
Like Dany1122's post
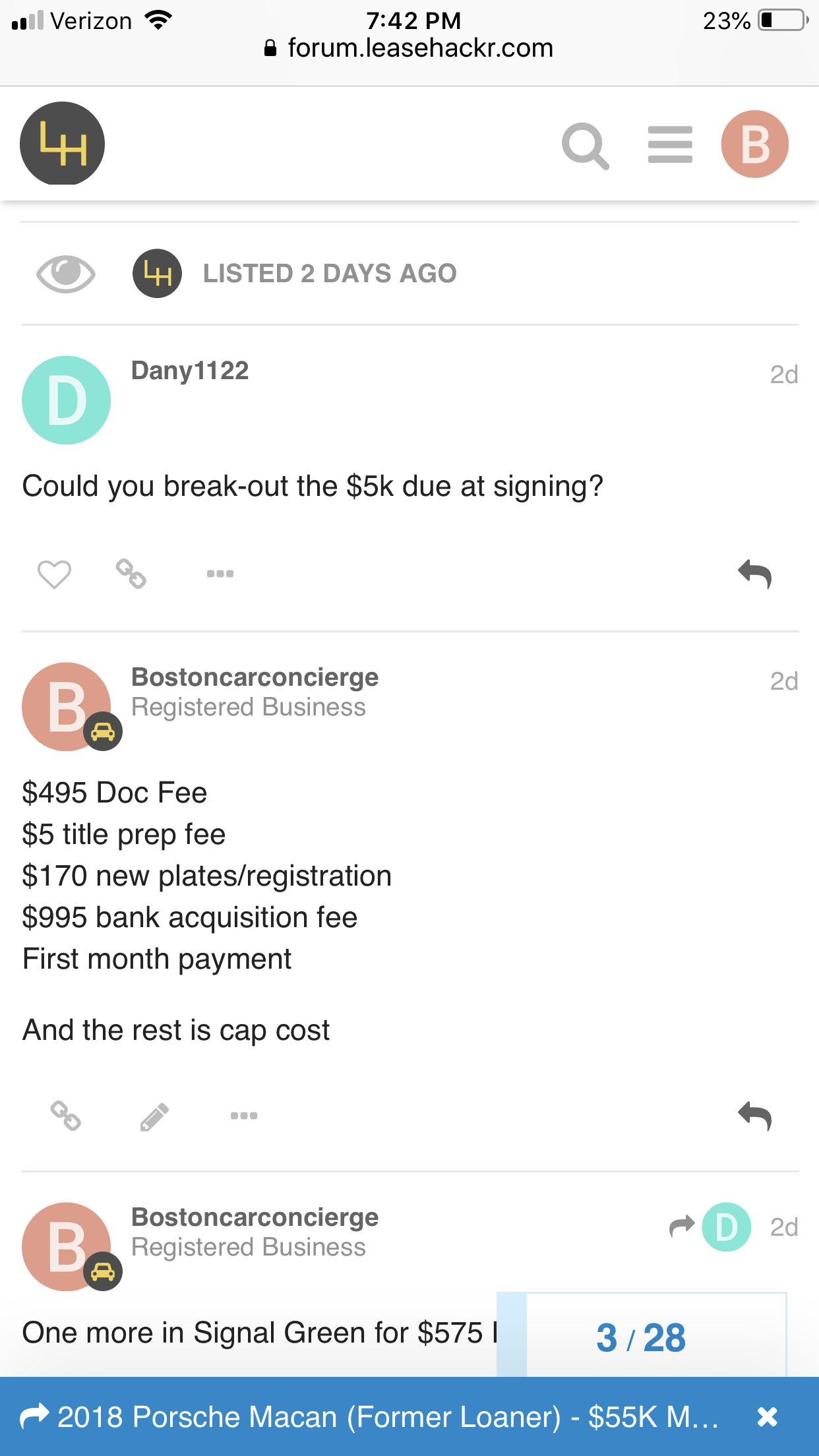tap(54, 574)
